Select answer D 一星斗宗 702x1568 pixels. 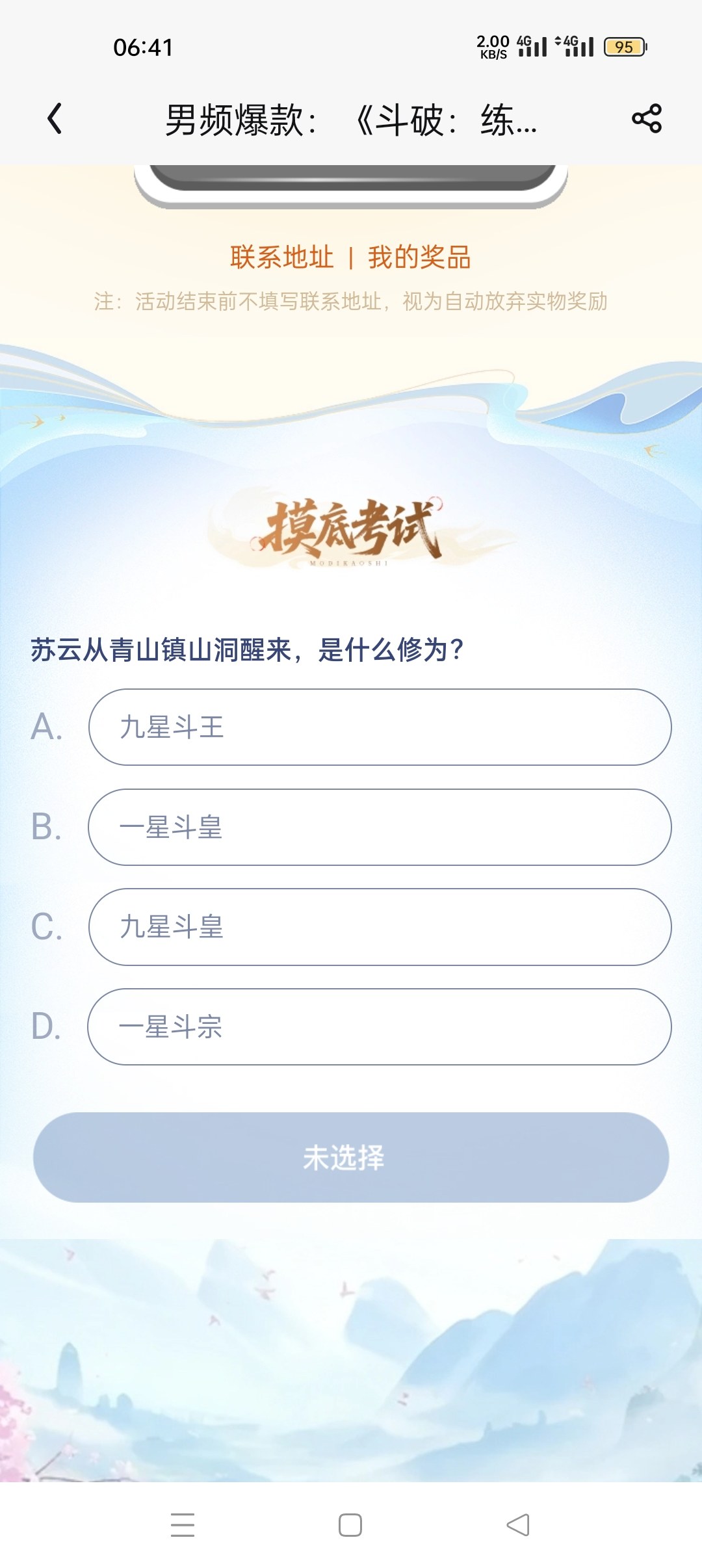pyautogui.click(x=380, y=1027)
